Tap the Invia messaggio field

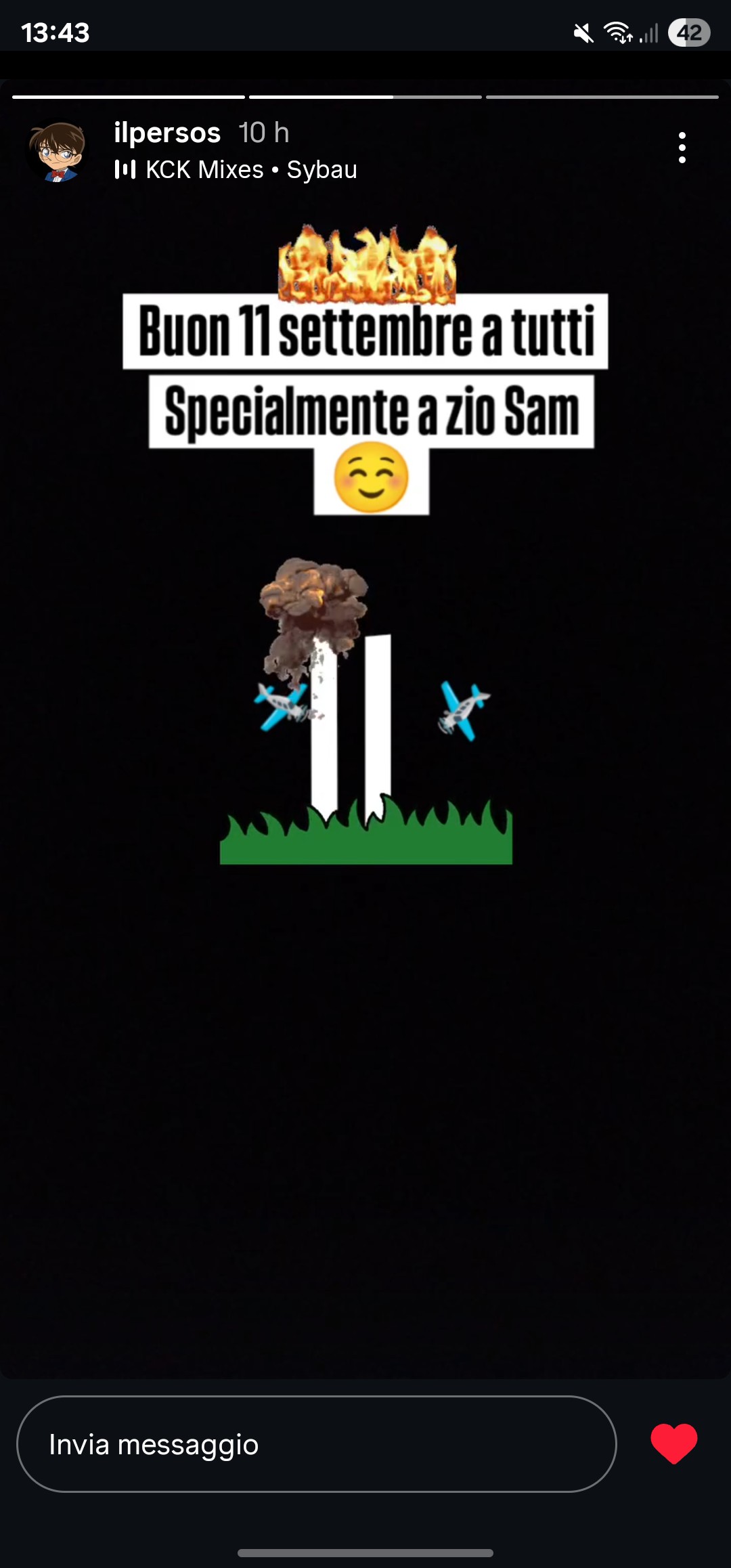(316, 1443)
